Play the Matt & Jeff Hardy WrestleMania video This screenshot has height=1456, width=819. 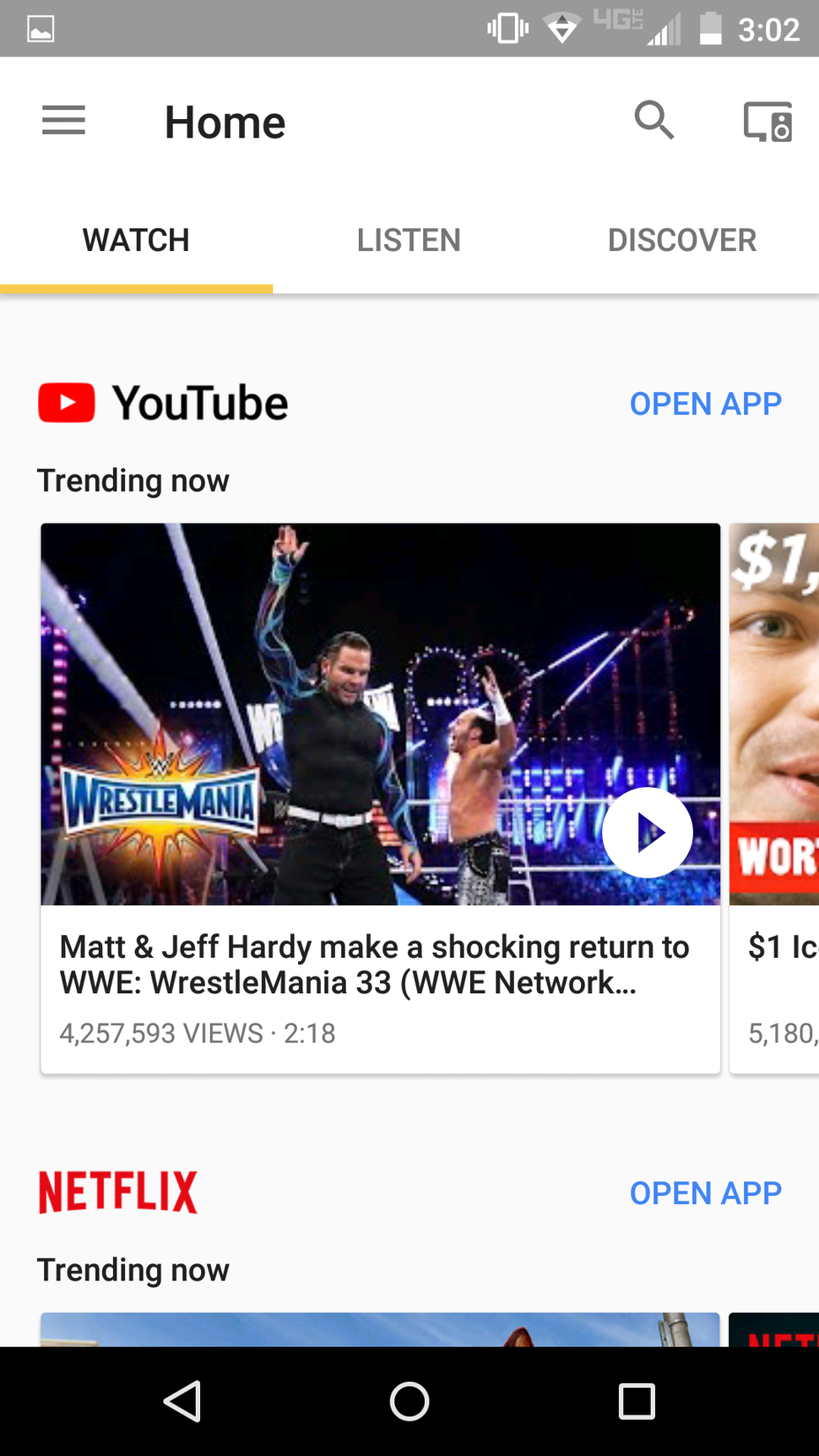click(x=648, y=833)
